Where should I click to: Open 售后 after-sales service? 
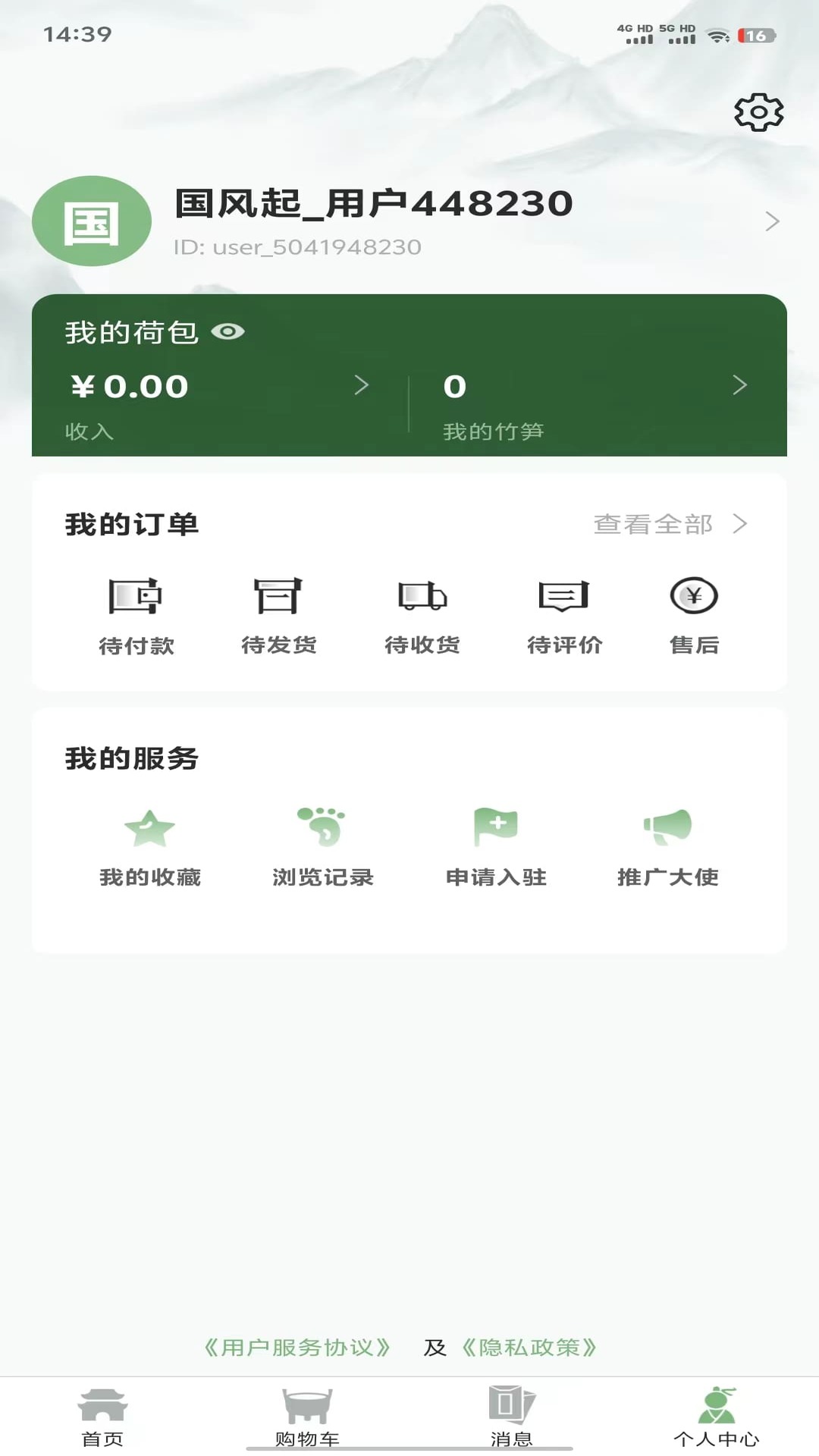click(x=694, y=614)
